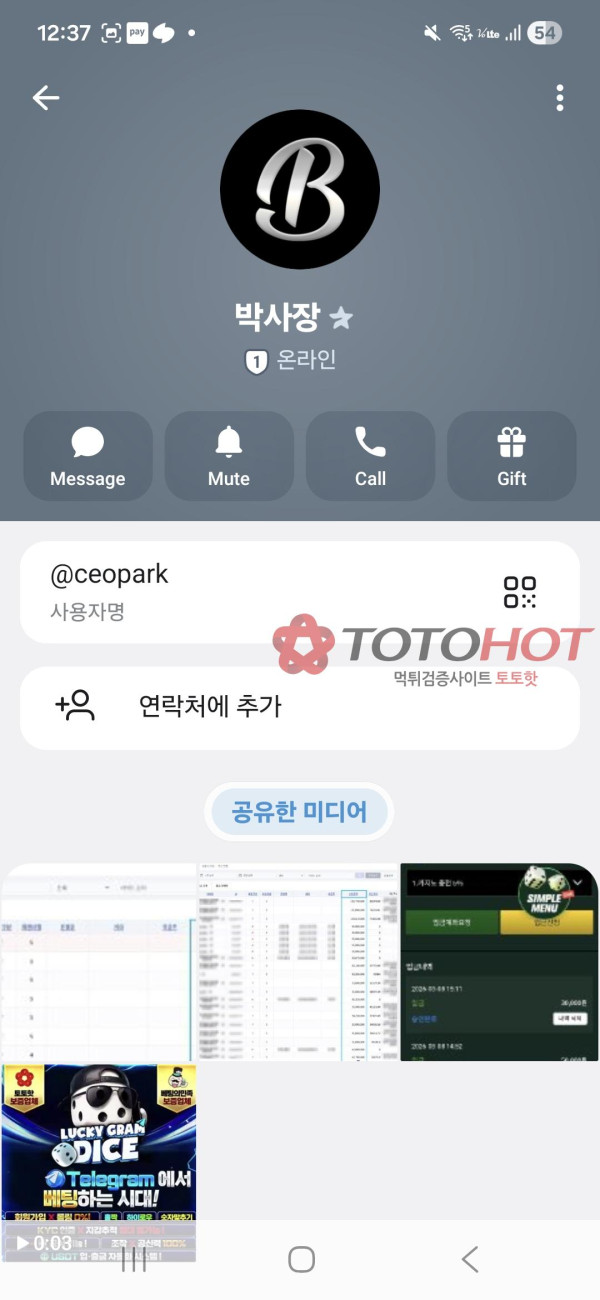Tap the system back button
This screenshot has width=600, height=1300.
coord(469,1259)
